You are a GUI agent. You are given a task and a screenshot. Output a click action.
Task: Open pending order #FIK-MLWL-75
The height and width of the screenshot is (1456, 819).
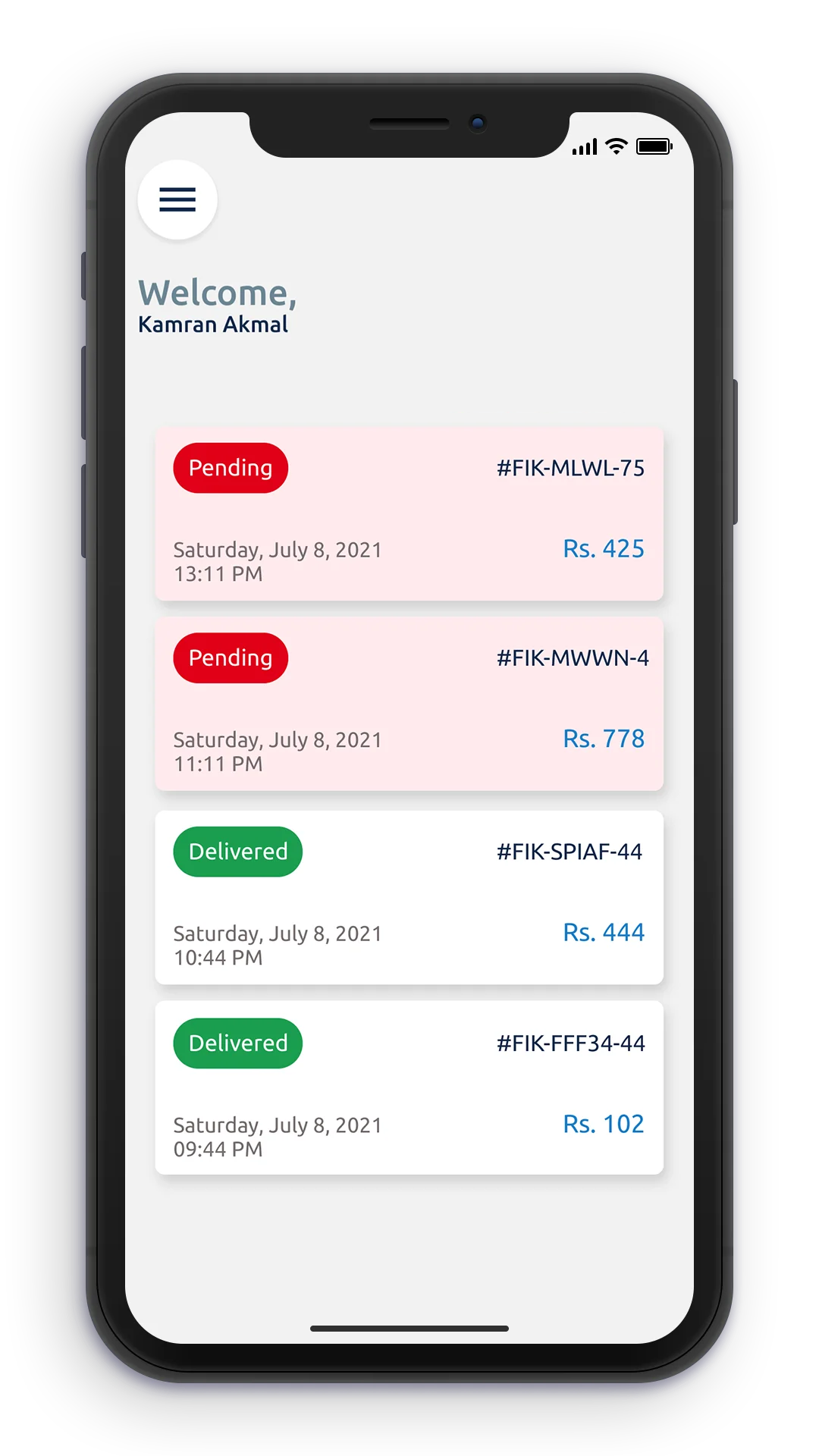pos(409,514)
